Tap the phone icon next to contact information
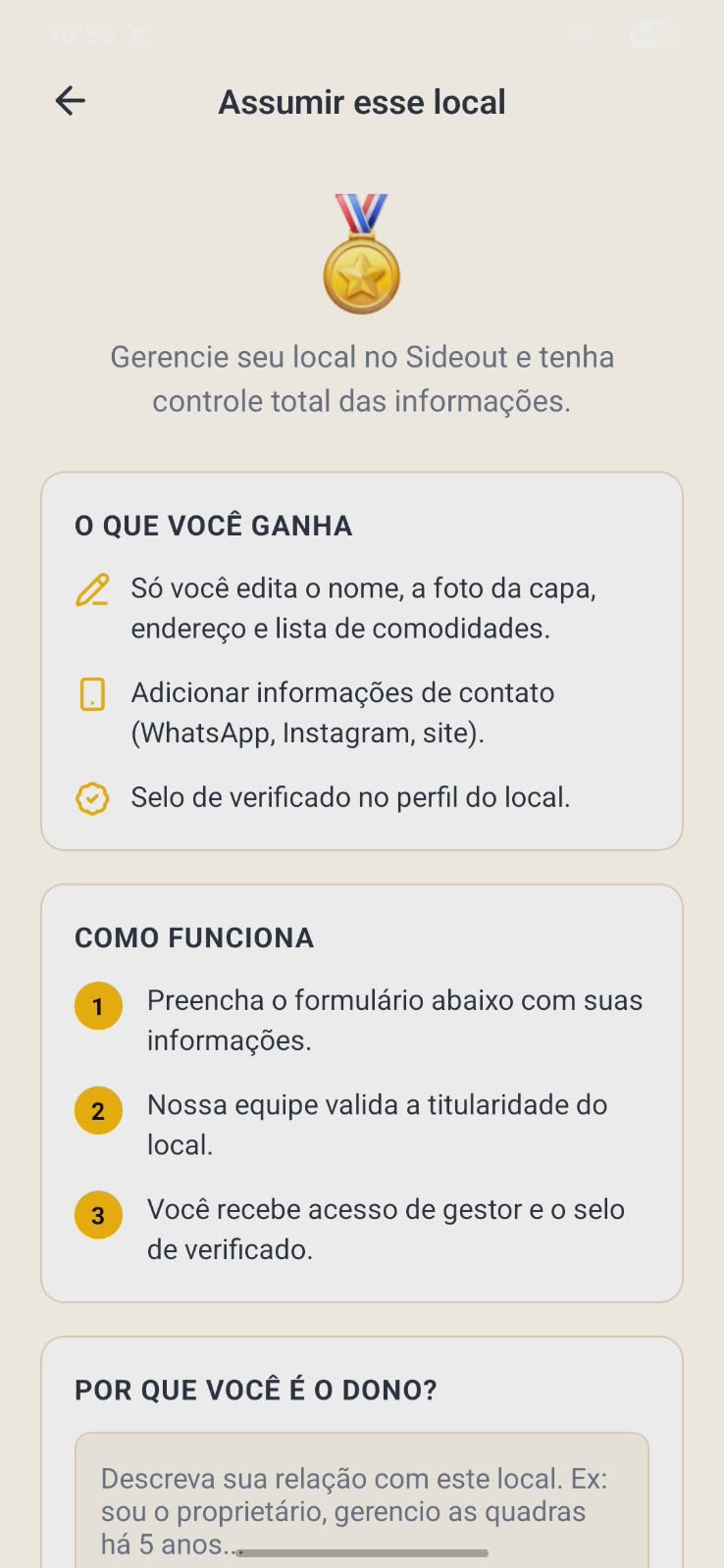 tap(91, 694)
